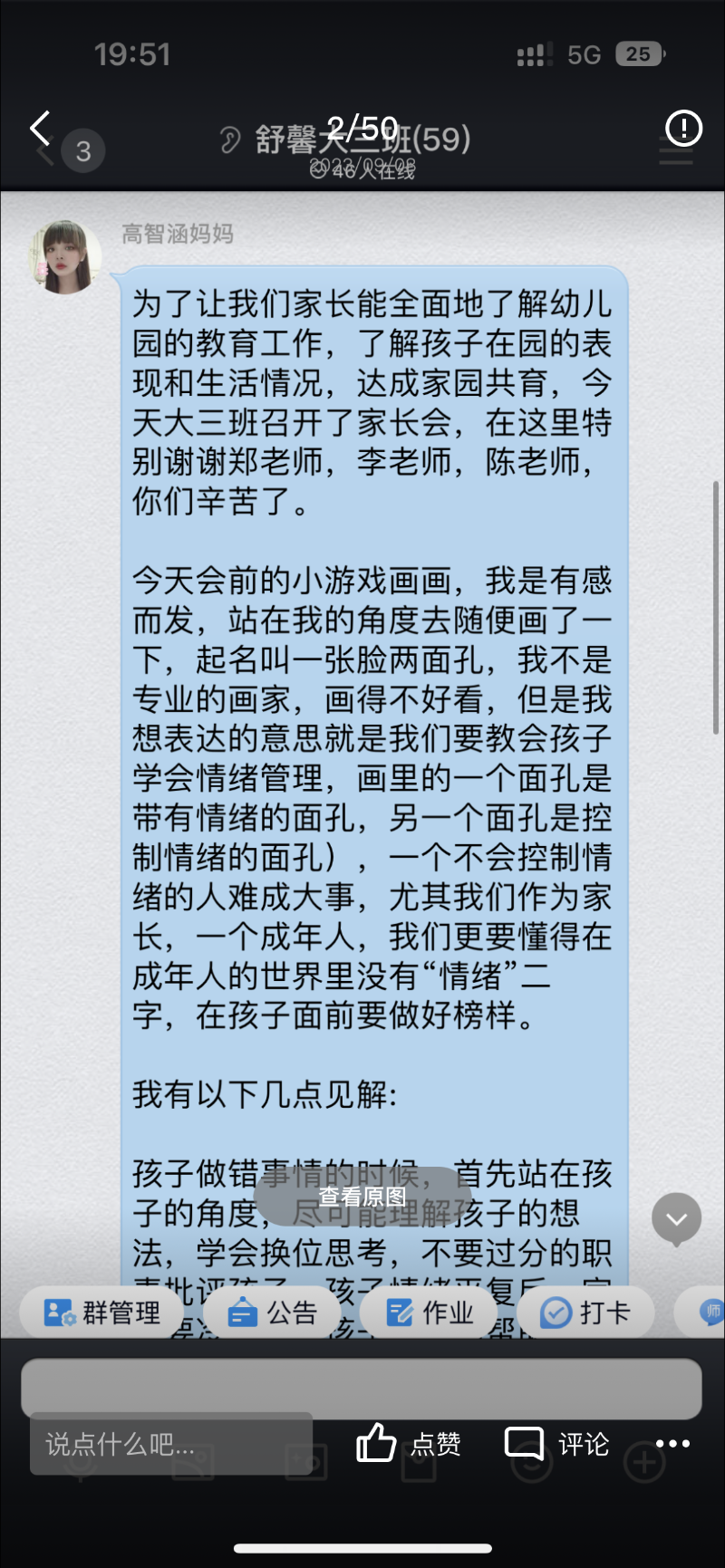725x1568 pixels.
Task: Focus the 说点什么吧 comment field
Action: 170,1443
